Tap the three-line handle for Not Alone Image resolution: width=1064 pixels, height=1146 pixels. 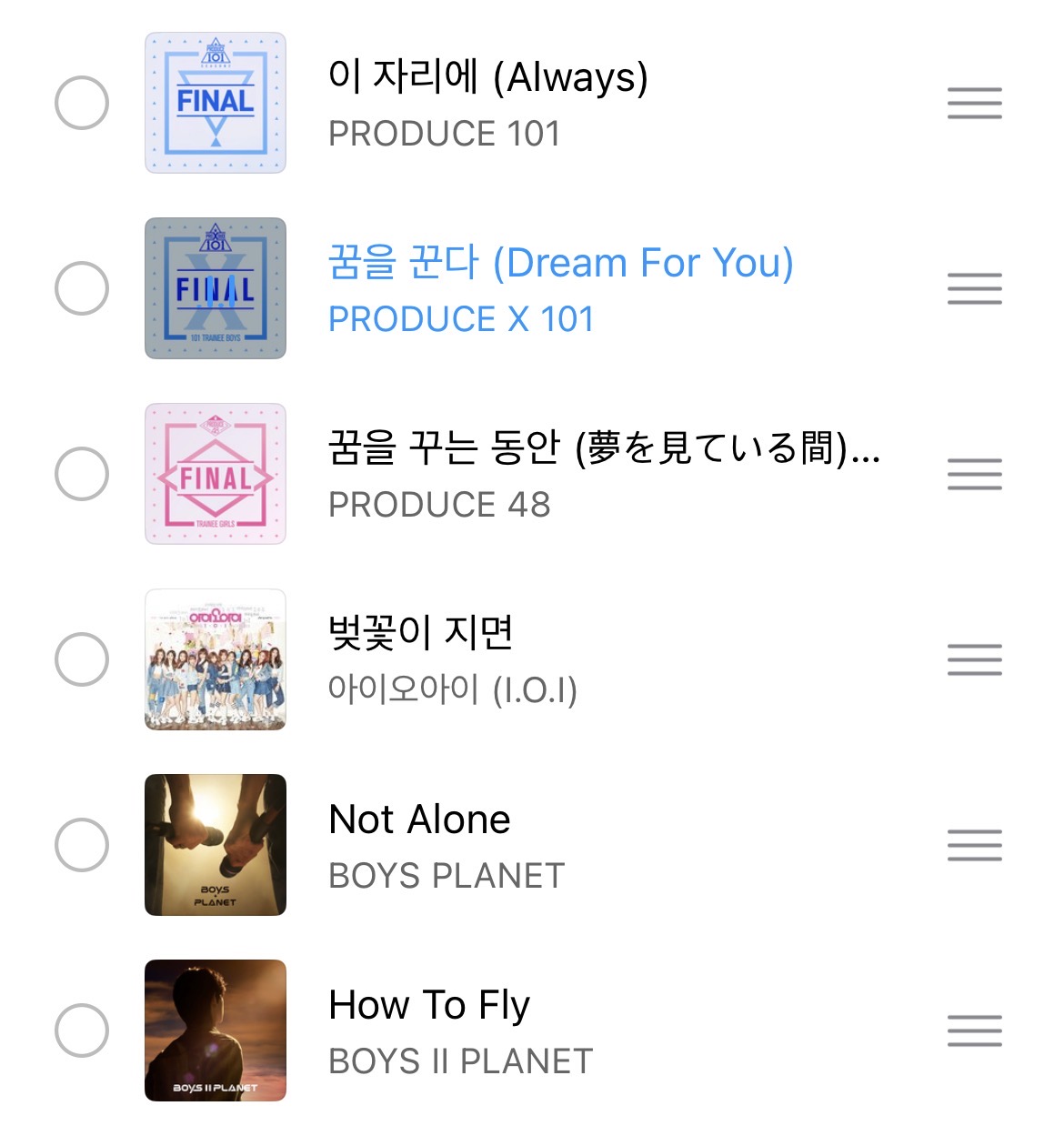[x=974, y=845]
